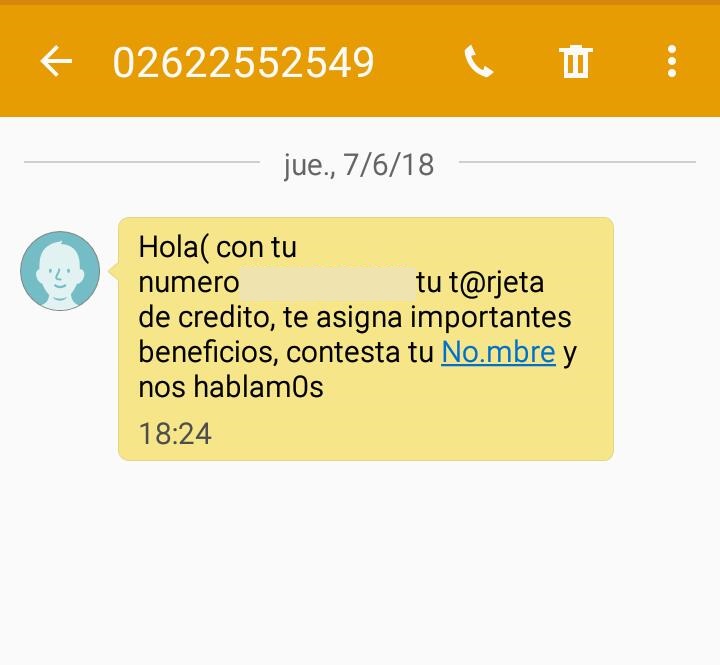Call the number 02622552549
This screenshot has width=720, height=665.
(479, 62)
